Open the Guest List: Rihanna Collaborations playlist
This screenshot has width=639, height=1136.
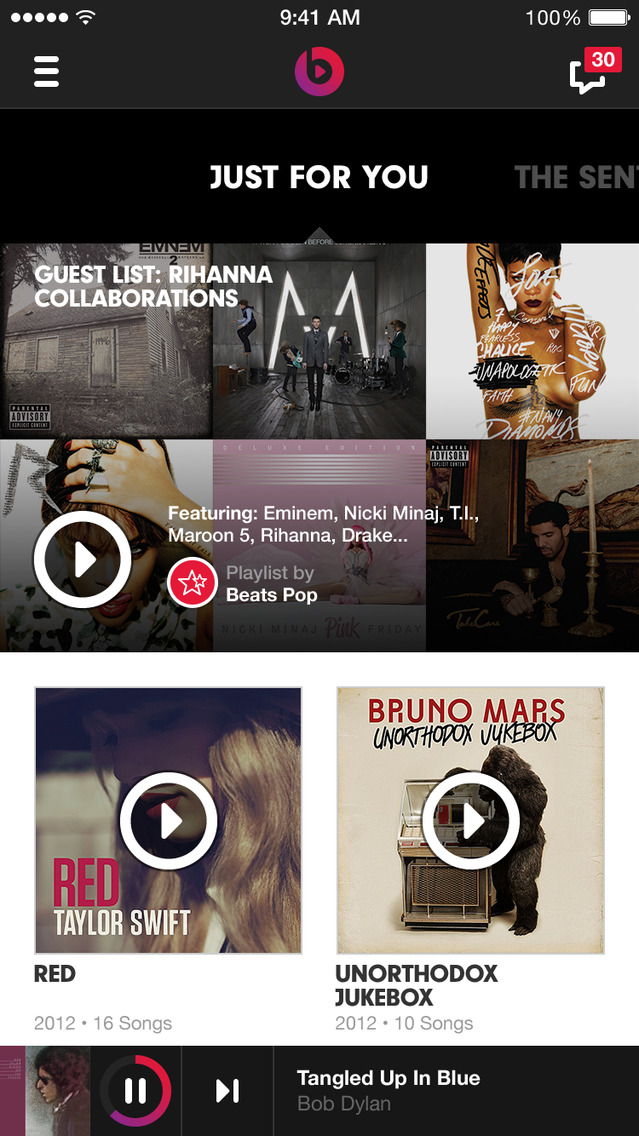point(153,286)
